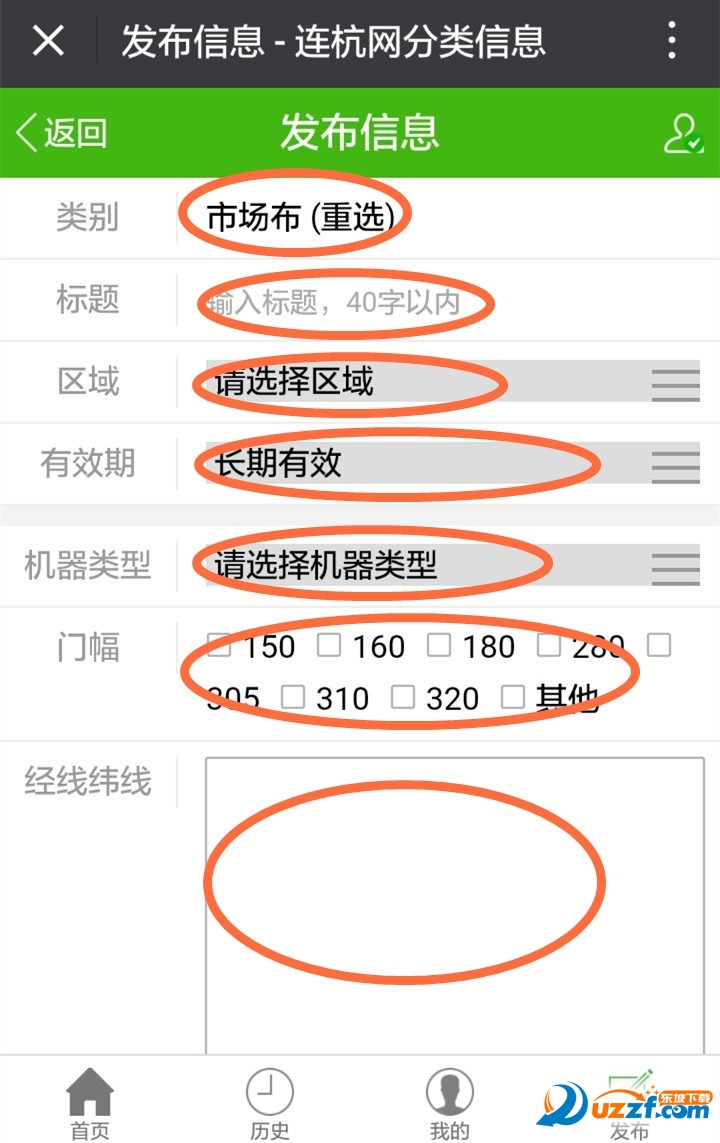Switch to the 历史 tab

pyautogui.click(x=270, y=1103)
